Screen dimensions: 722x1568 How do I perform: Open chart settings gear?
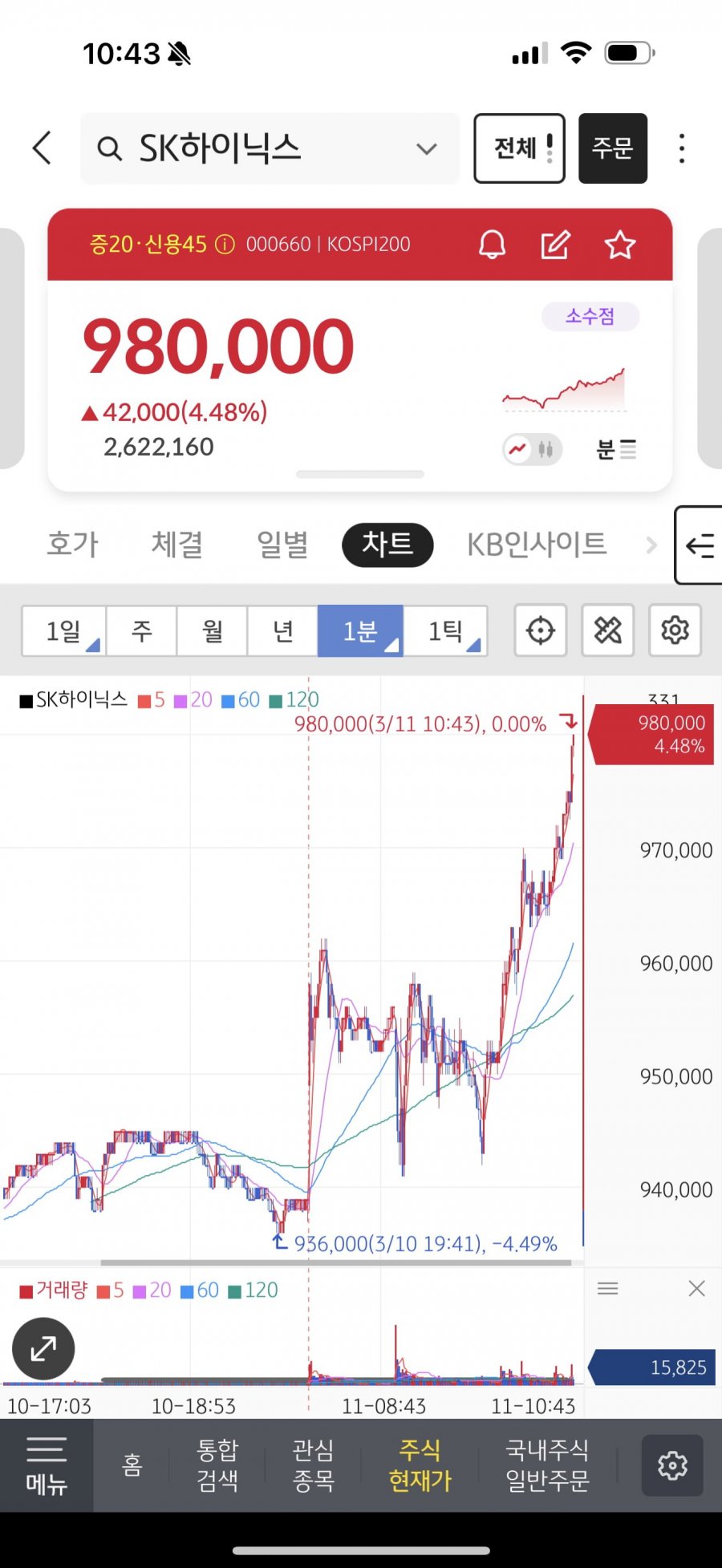(675, 631)
